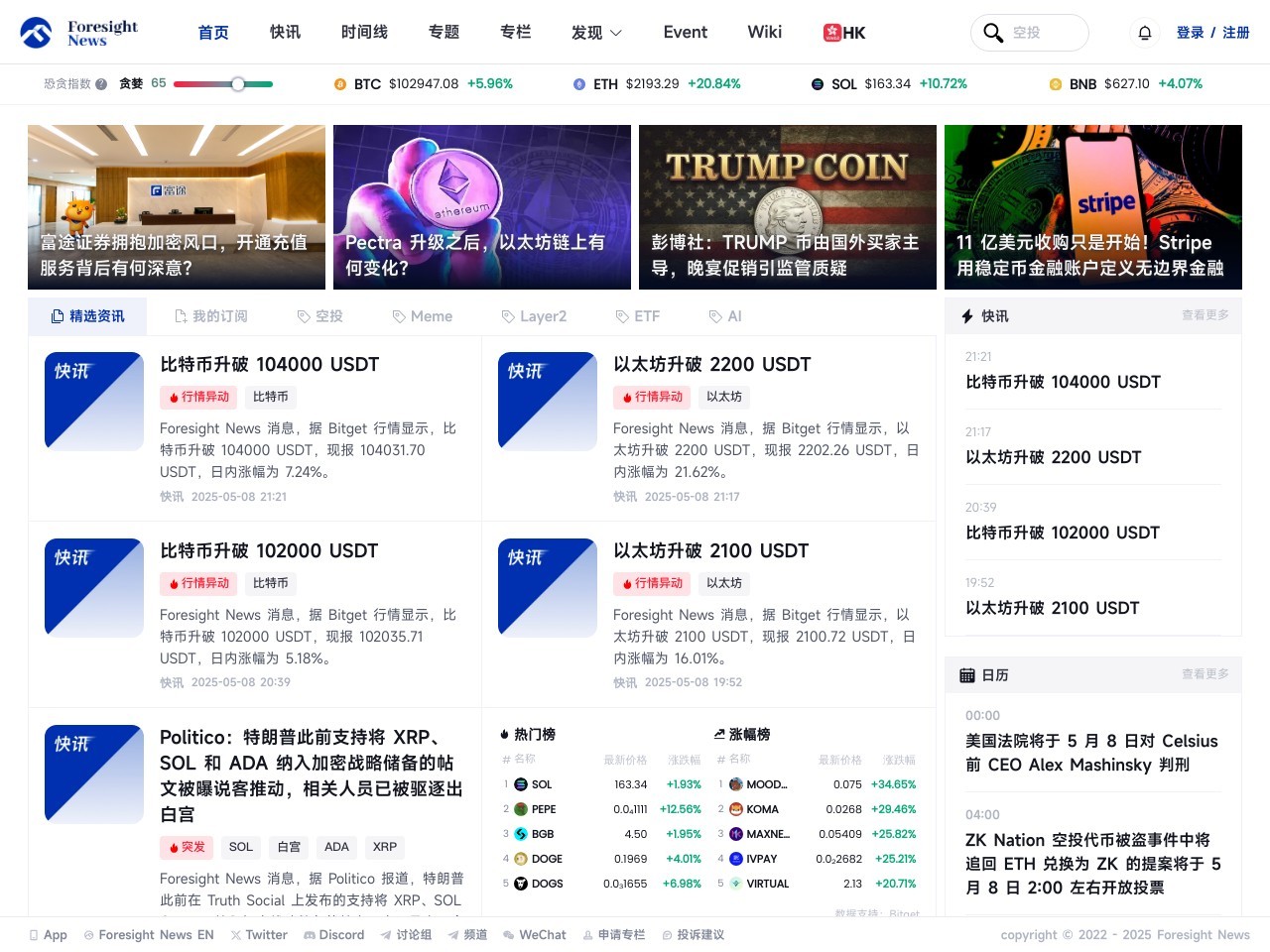1270x952 pixels.
Task: Select the Layer2 category tab
Action: [534, 316]
